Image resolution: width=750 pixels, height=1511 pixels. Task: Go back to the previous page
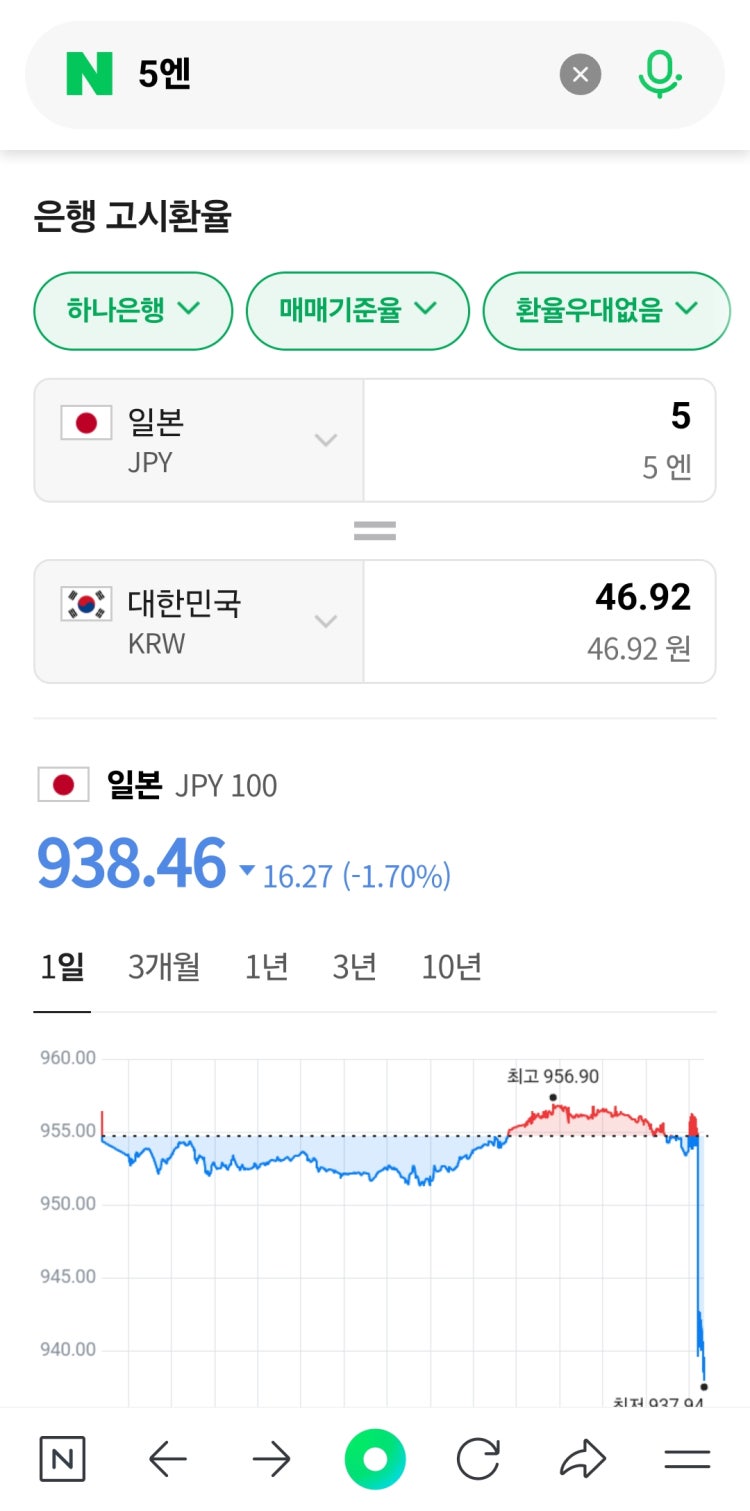coord(168,1460)
